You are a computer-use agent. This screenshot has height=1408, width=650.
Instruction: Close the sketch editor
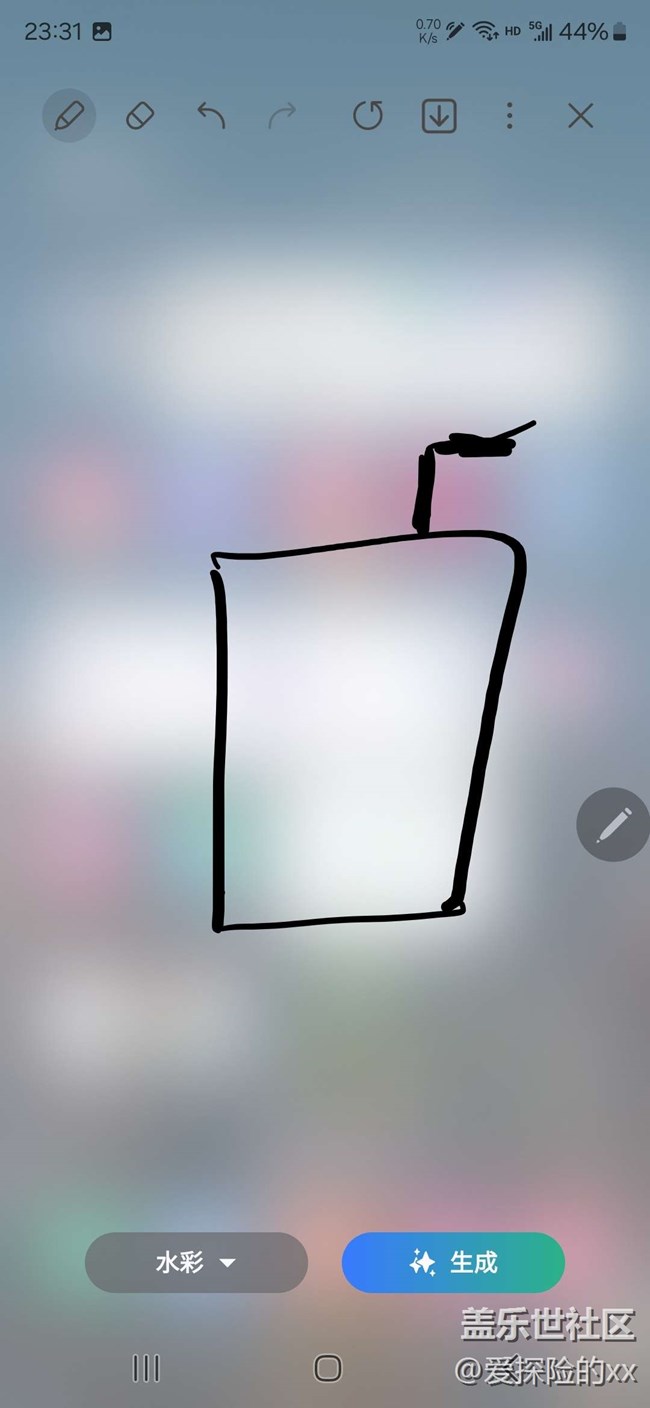(x=580, y=117)
